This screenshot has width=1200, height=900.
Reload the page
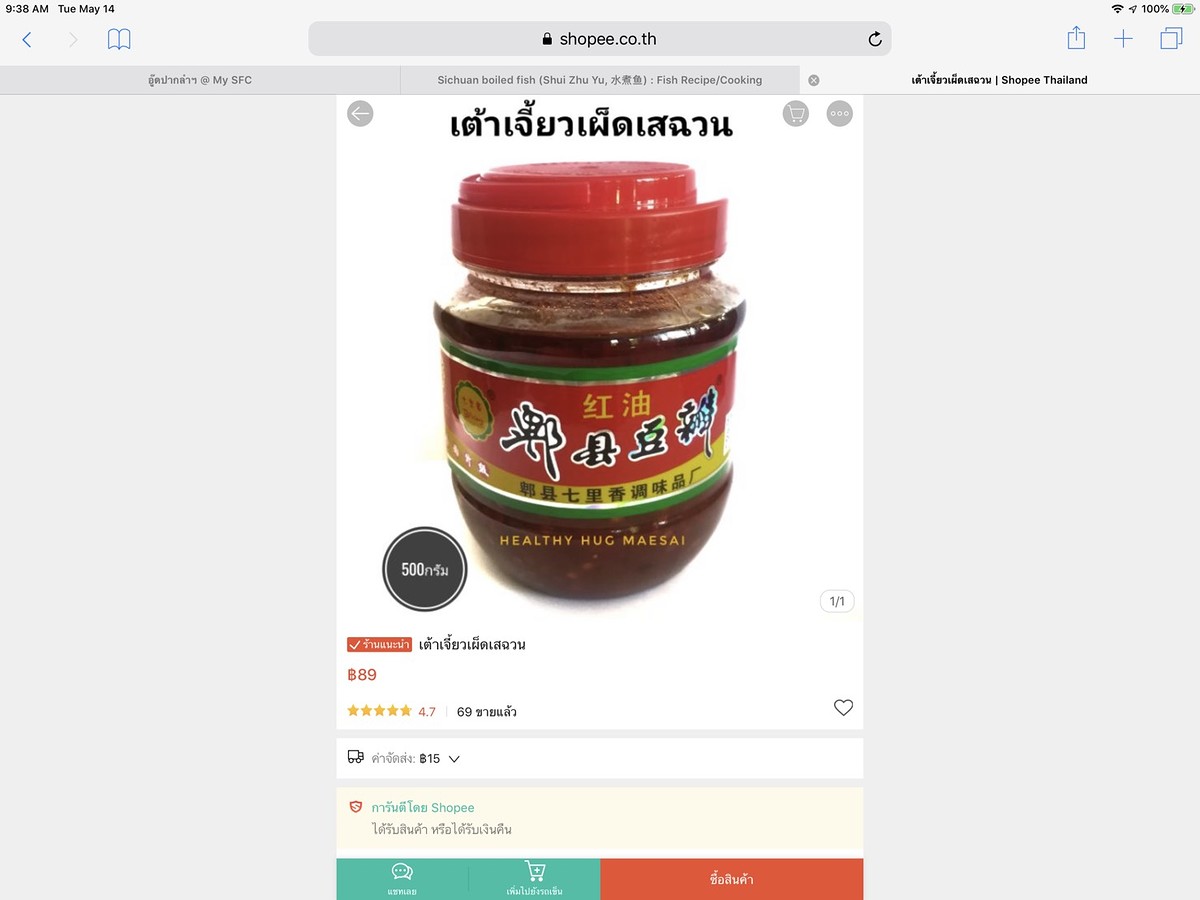pos(875,40)
